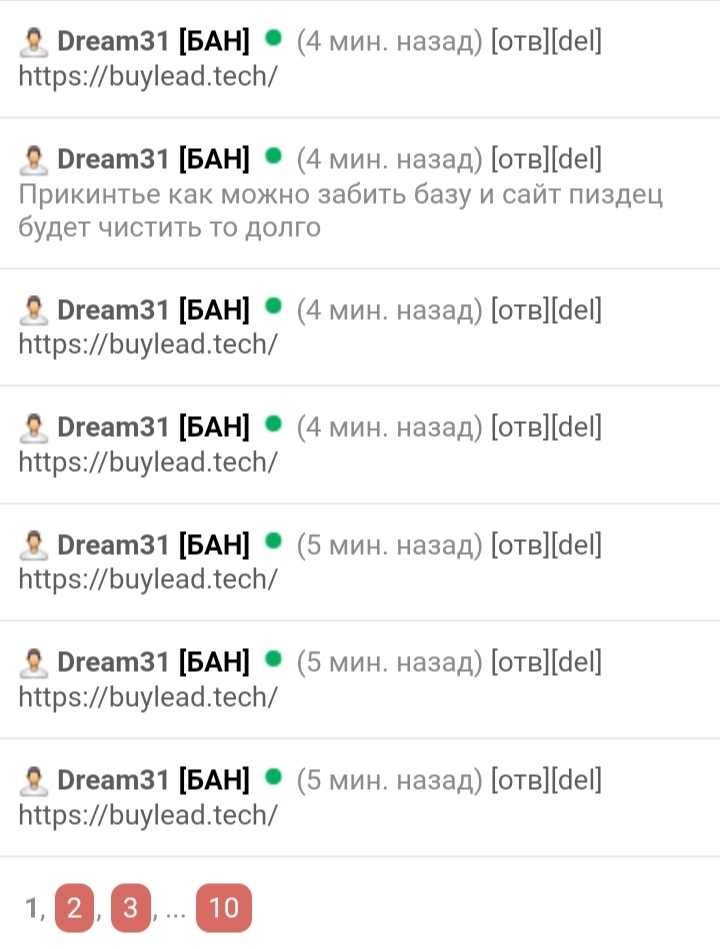Jump to the last page 10

[x=224, y=907]
